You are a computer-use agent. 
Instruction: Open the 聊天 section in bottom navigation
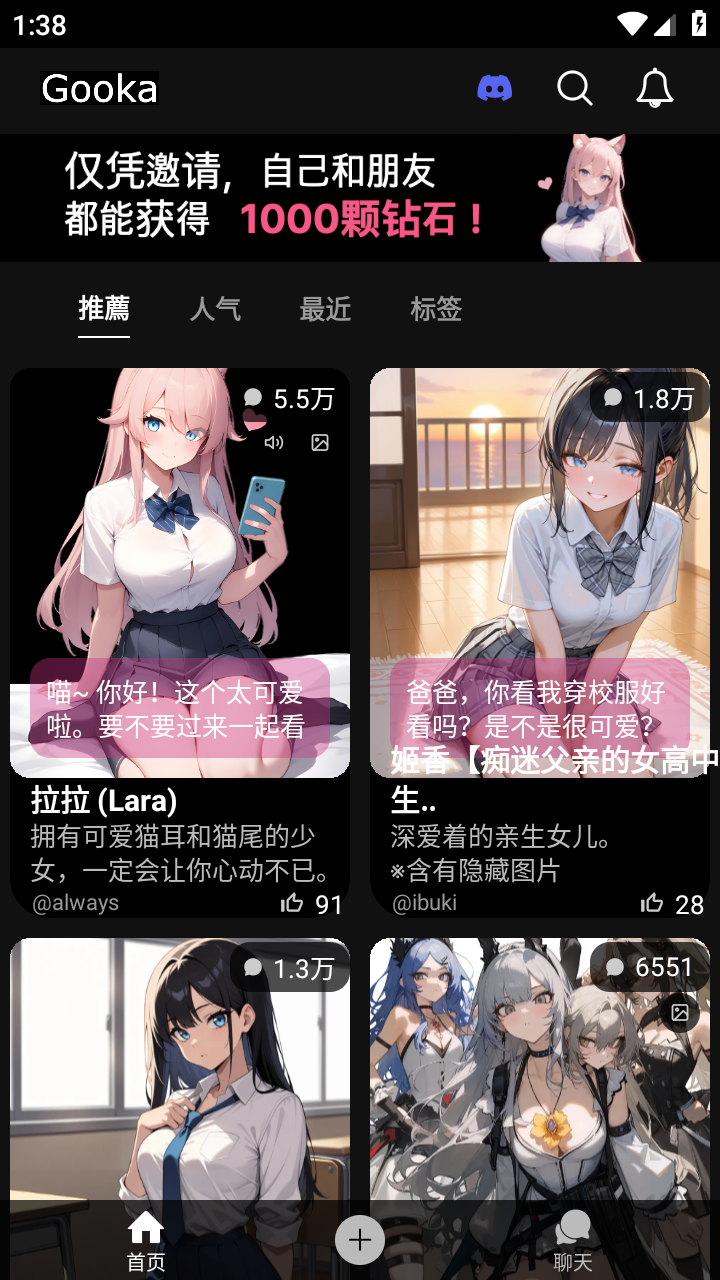coord(574,1240)
